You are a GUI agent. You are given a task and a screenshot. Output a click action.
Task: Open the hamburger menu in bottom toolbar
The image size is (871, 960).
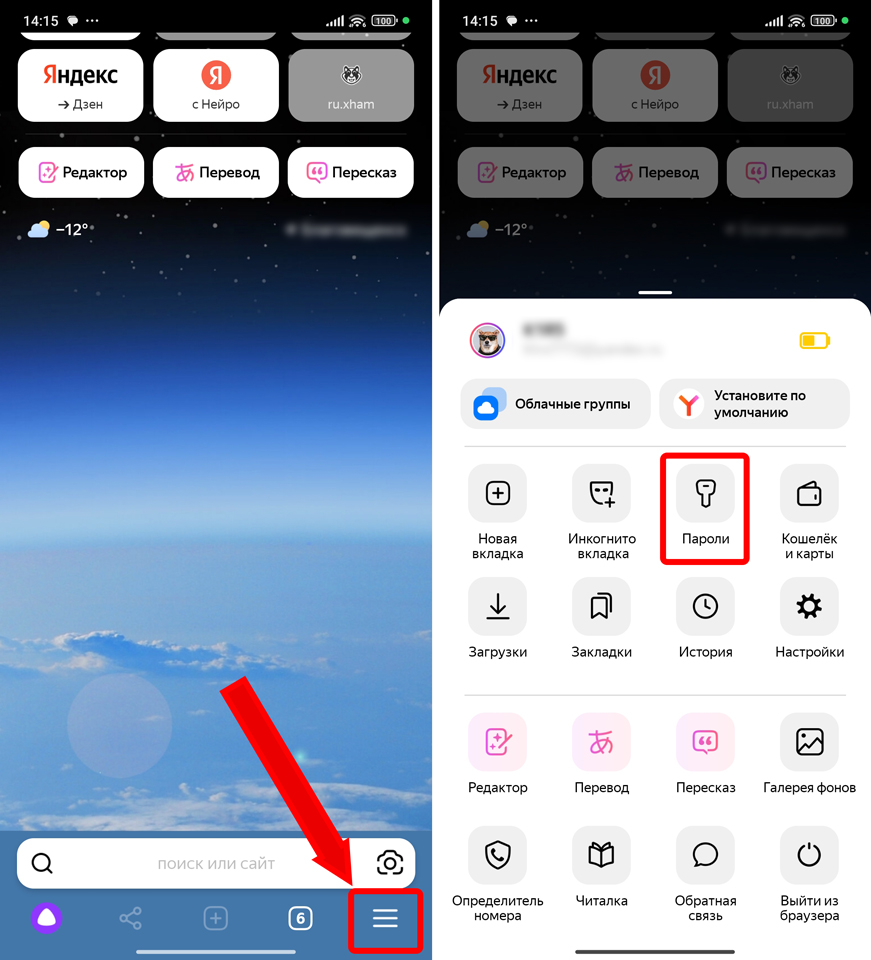point(385,919)
